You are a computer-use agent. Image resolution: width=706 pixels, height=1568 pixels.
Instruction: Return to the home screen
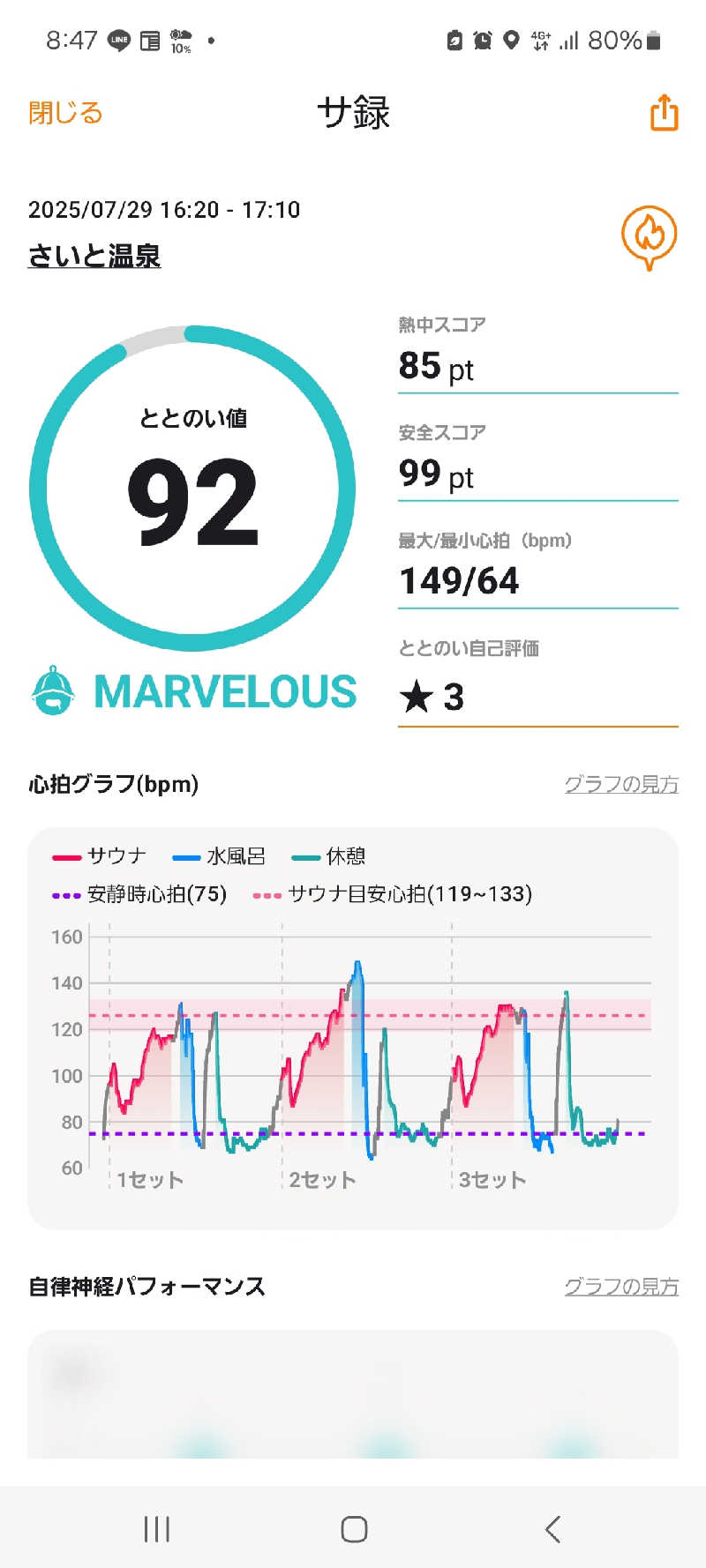pyautogui.click(x=354, y=1528)
